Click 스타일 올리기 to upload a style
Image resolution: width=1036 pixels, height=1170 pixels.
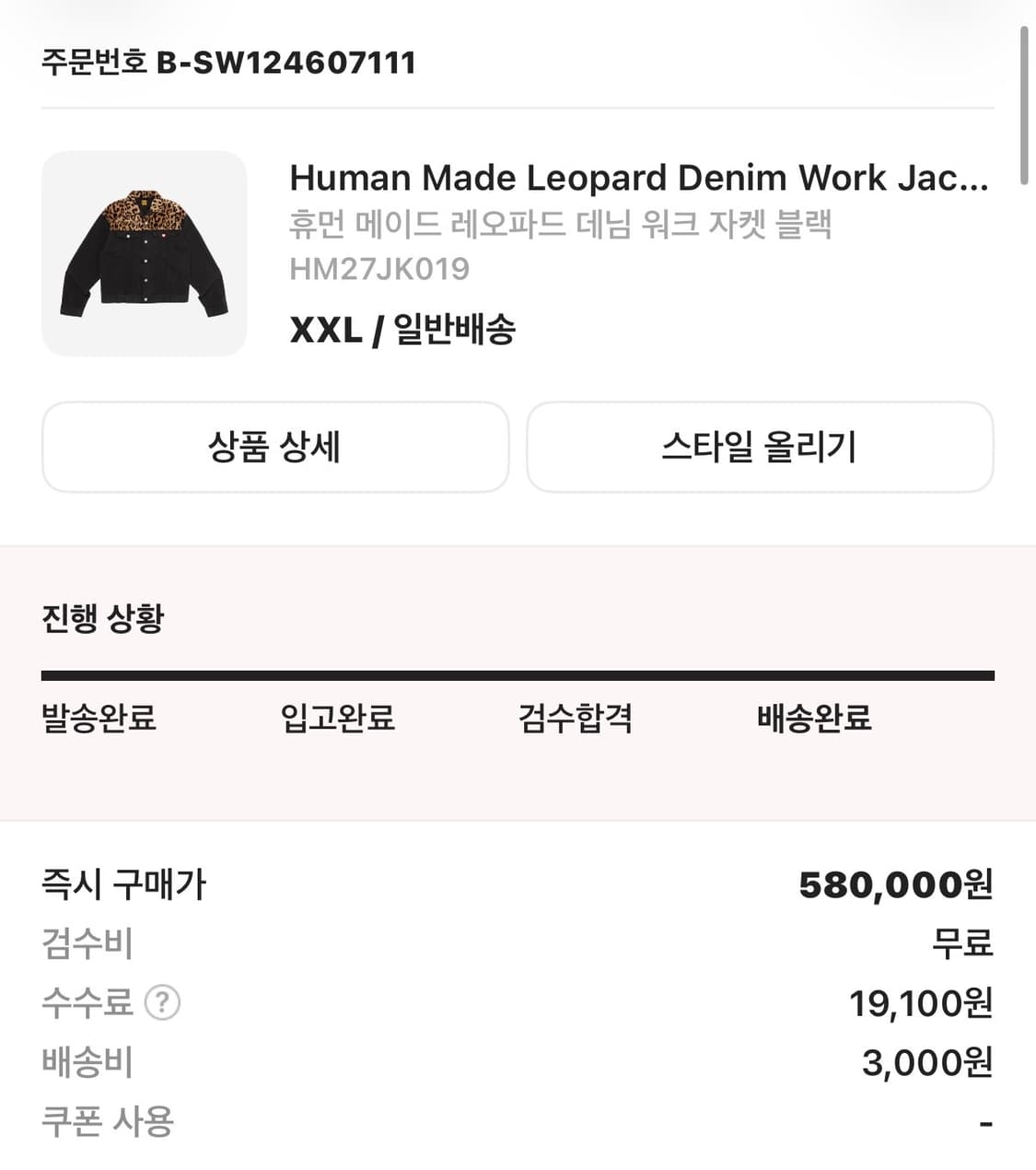coord(760,448)
